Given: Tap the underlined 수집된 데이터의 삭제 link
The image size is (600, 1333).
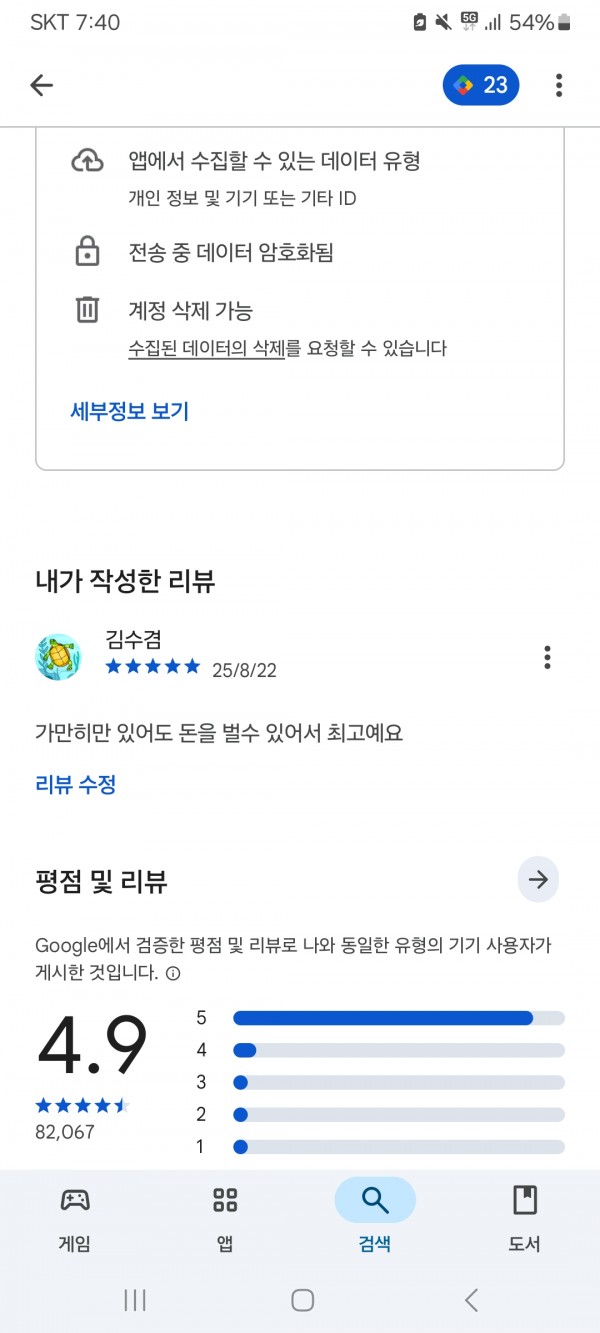Looking at the screenshot, I should coord(207,349).
